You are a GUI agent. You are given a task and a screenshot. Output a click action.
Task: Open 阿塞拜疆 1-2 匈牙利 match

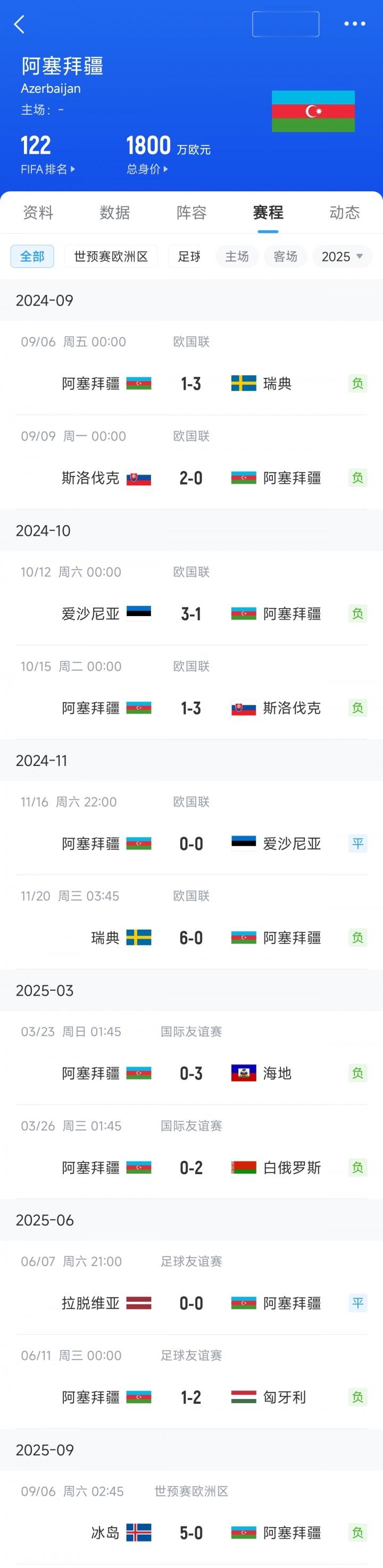click(x=191, y=1397)
